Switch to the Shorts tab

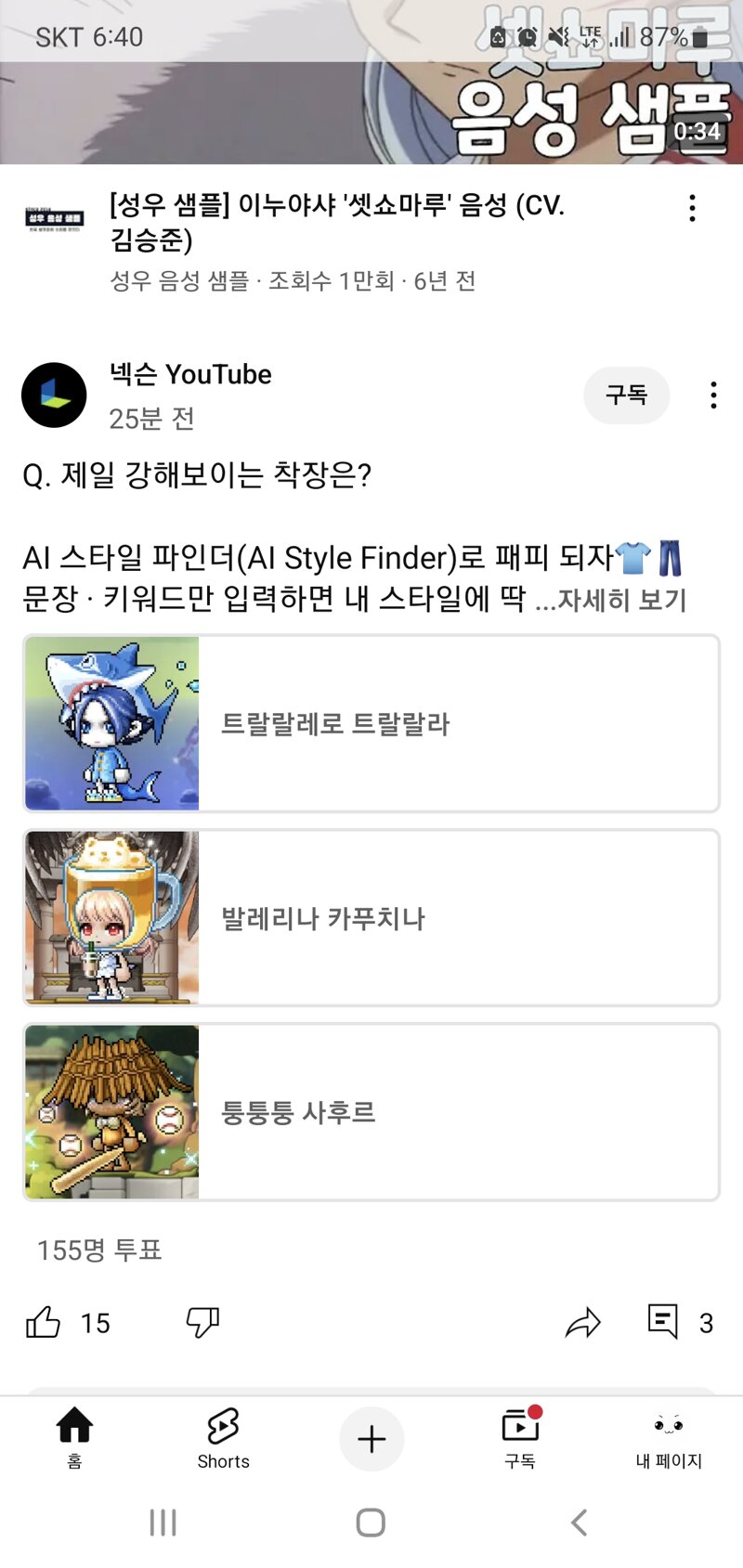(223, 1437)
